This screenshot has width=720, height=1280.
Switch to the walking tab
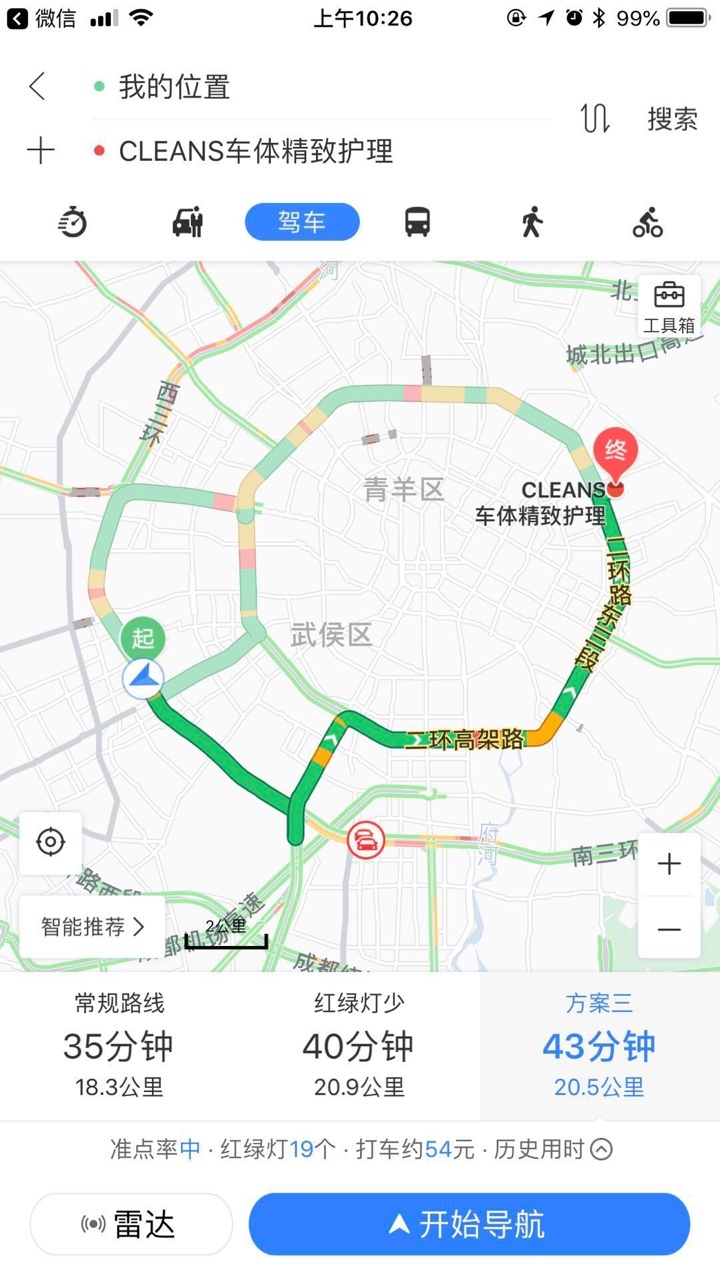[x=532, y=222]
